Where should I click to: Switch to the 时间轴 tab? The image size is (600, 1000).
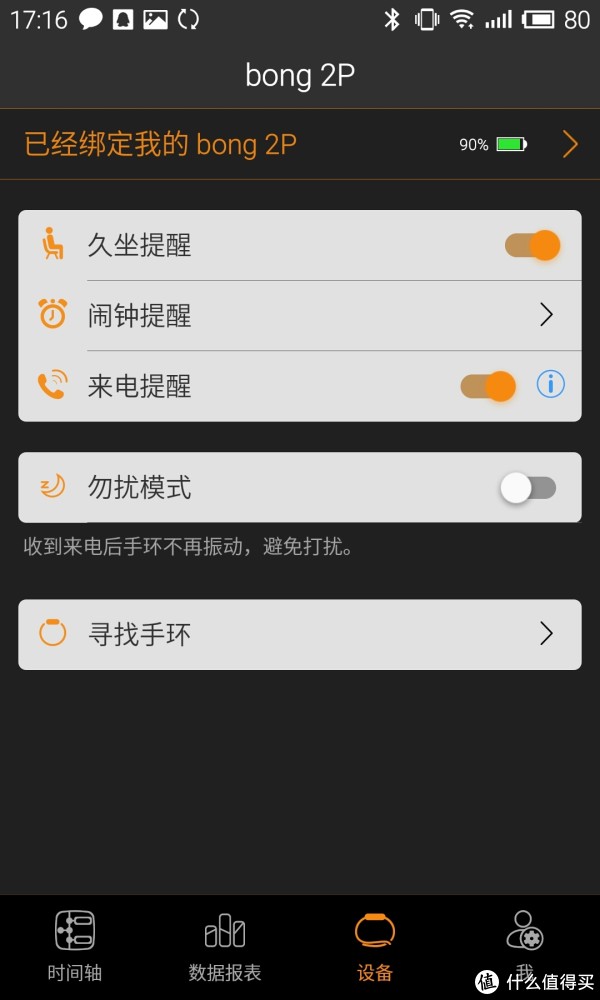click(x=75, y=946)
